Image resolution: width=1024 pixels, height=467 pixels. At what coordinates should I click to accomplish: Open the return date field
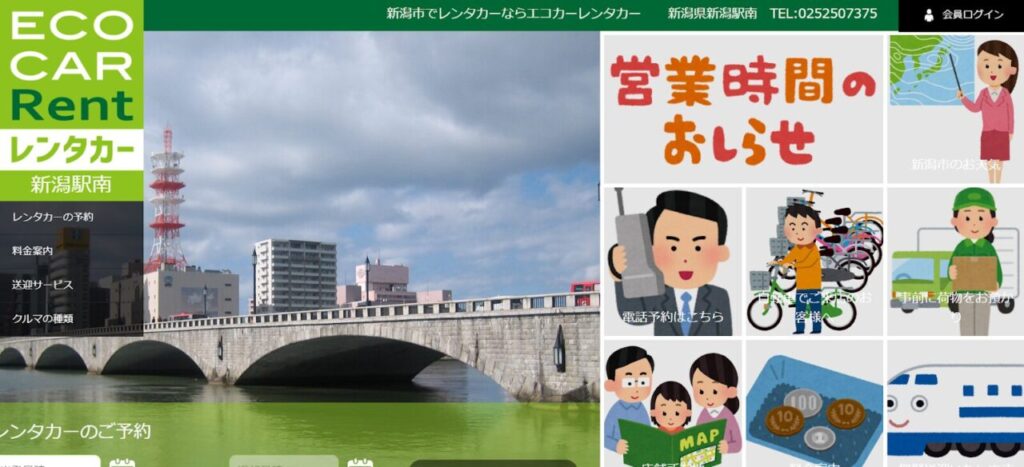tap(284, 462)
